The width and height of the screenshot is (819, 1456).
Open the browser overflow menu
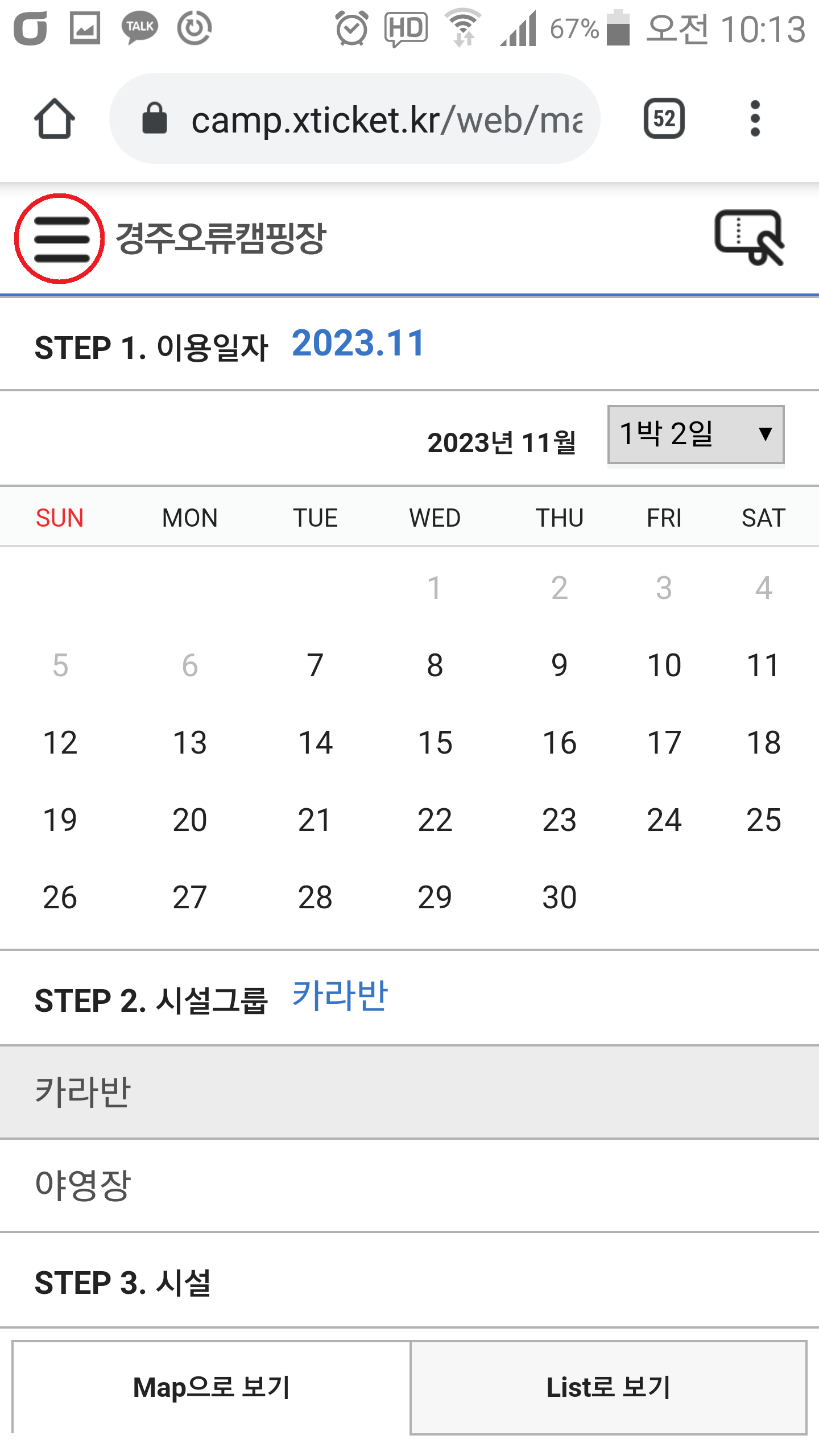coord(755,119)
